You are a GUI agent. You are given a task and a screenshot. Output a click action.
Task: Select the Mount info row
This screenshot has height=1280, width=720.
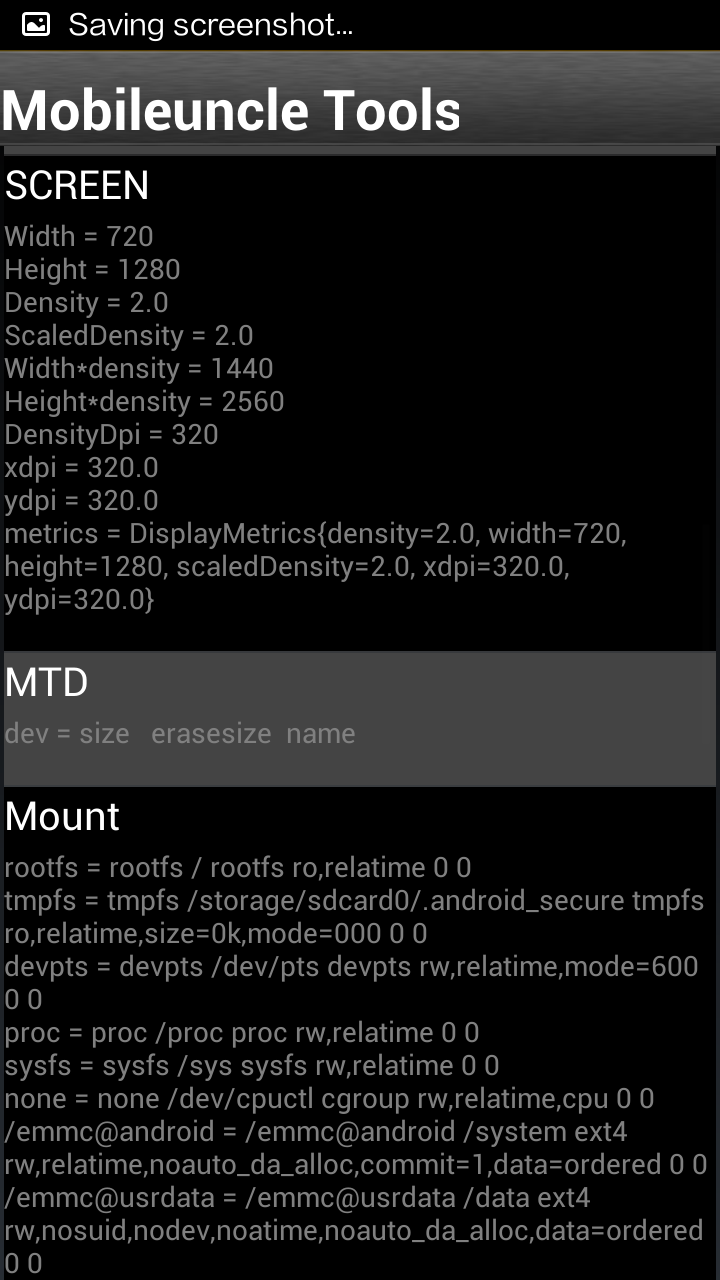pos(360,1034)
